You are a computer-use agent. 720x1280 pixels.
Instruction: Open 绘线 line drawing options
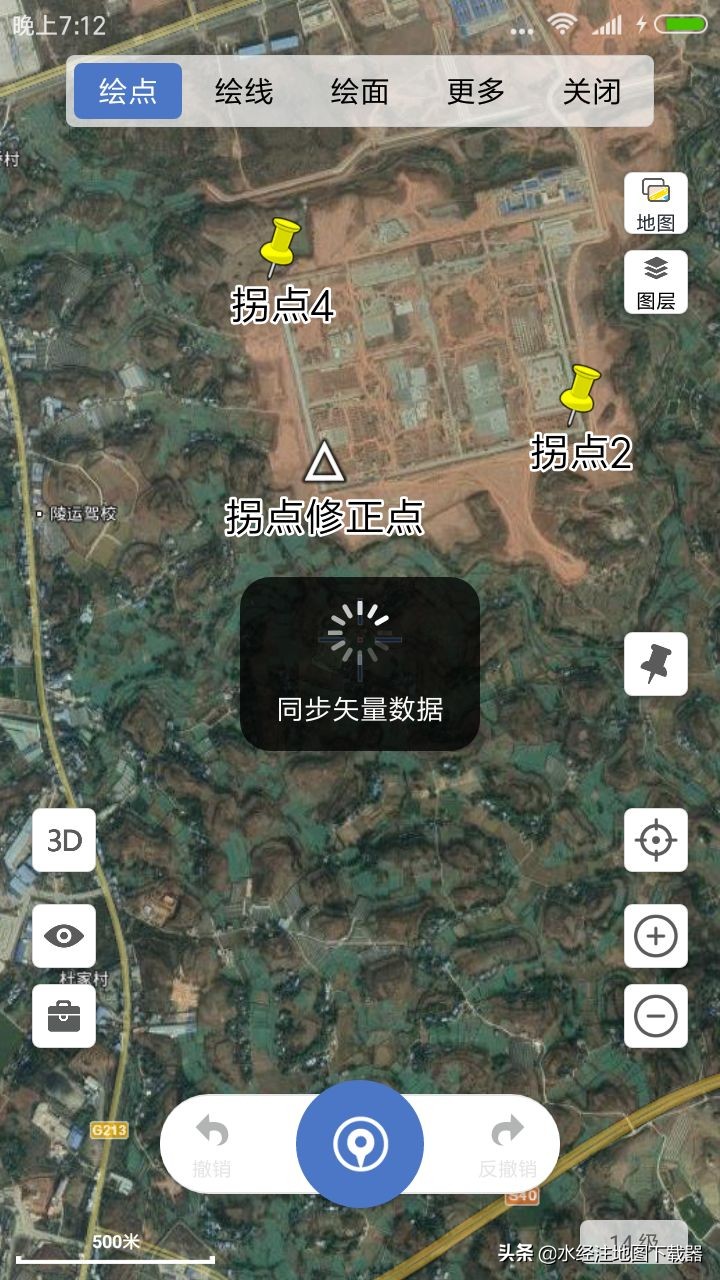tap(243, 90)
